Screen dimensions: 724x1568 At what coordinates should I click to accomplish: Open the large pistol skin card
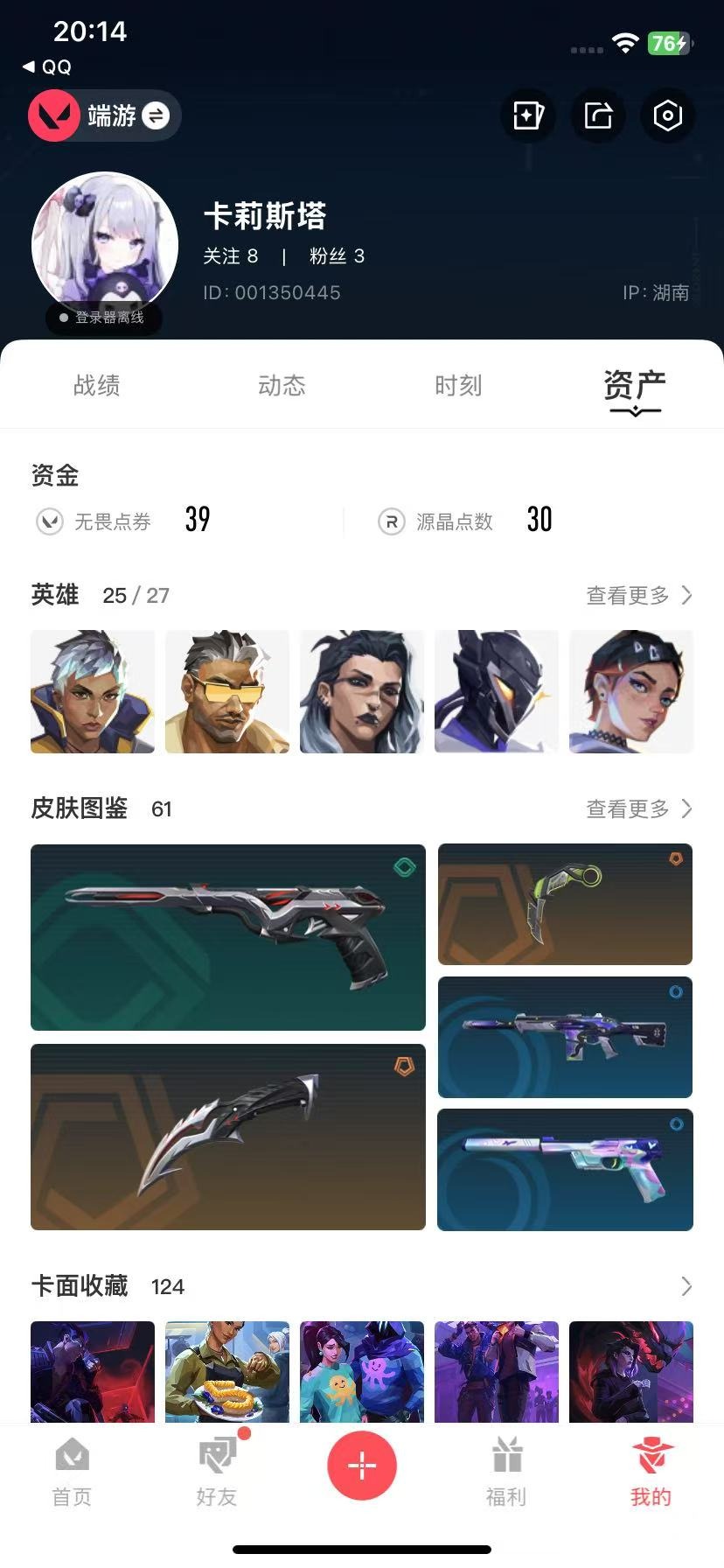tap(227, 937)
